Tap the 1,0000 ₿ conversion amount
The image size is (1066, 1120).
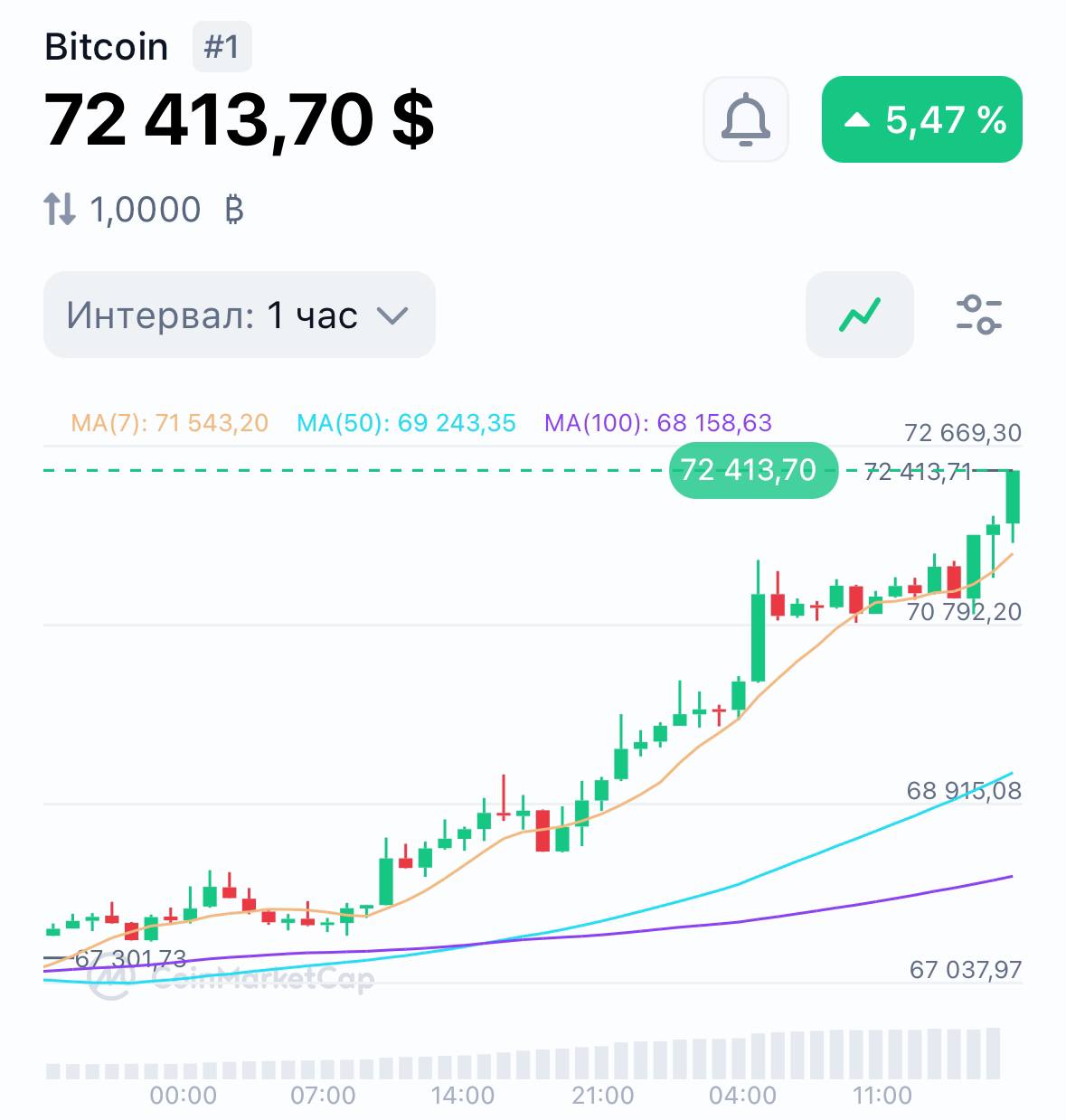click(145, 210)
